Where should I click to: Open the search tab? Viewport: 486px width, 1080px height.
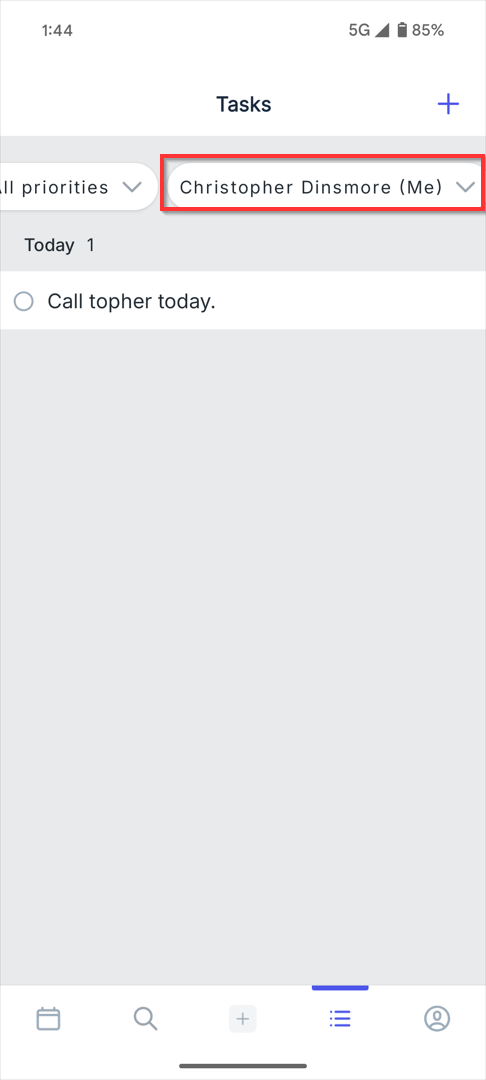145,1019
